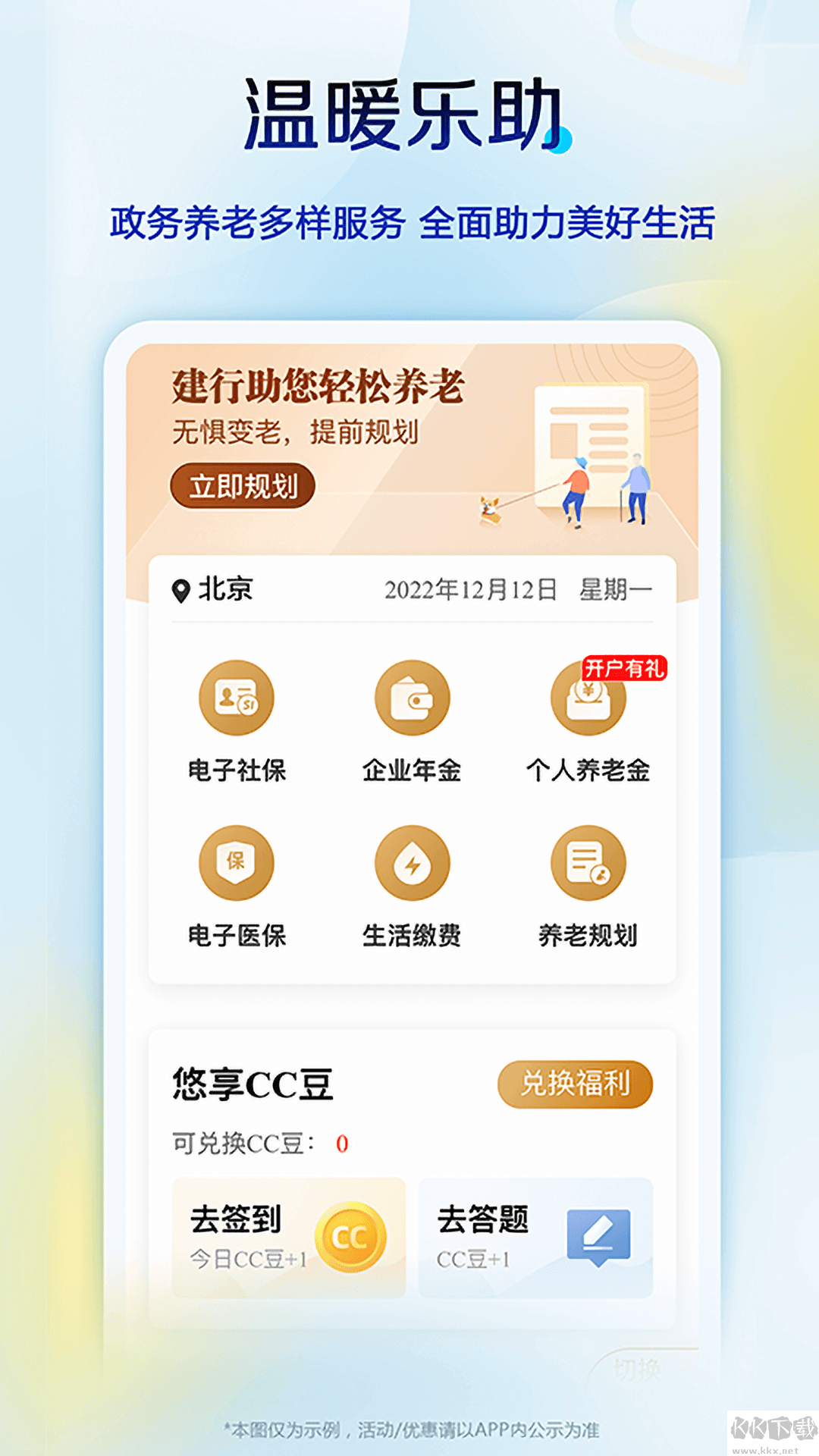This screenshot has width=819, height=1456.
Task: Open the 电子社保 service icon
Action: point(236,698)
